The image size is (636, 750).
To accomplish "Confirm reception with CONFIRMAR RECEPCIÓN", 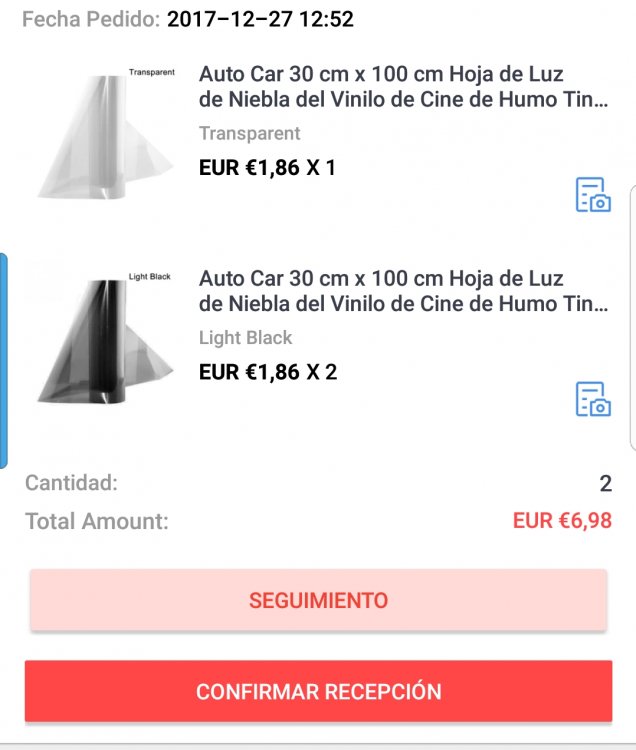I will click(x=318, y=691).
